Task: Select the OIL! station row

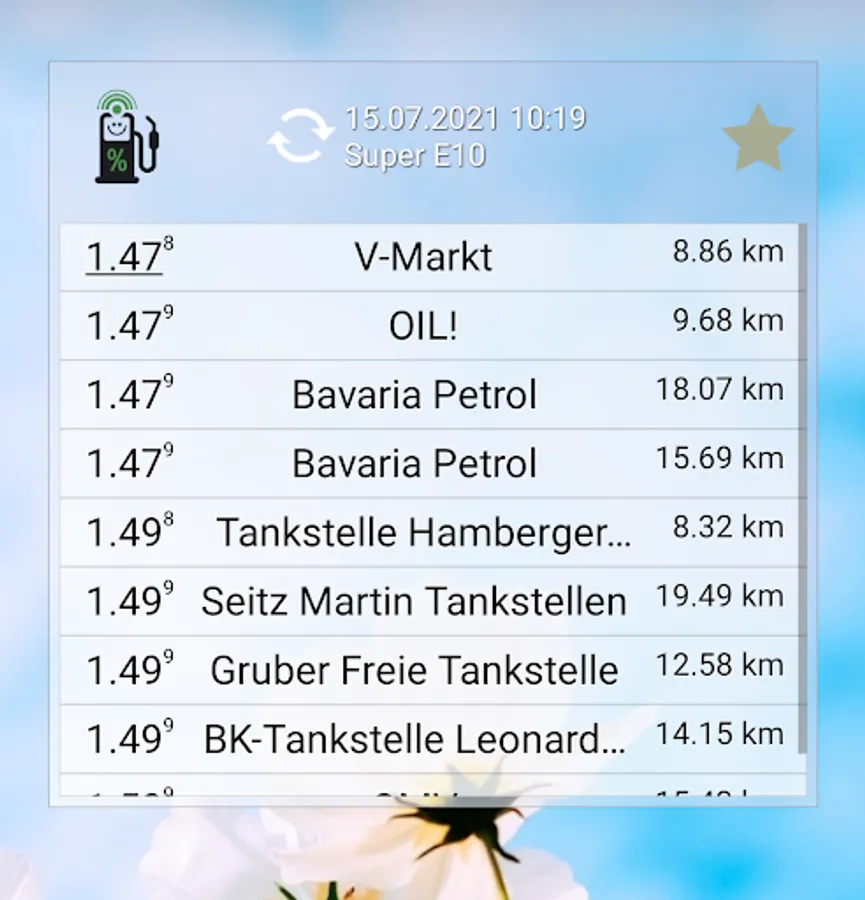Action: pyautogui.click(x=423, y=326)
